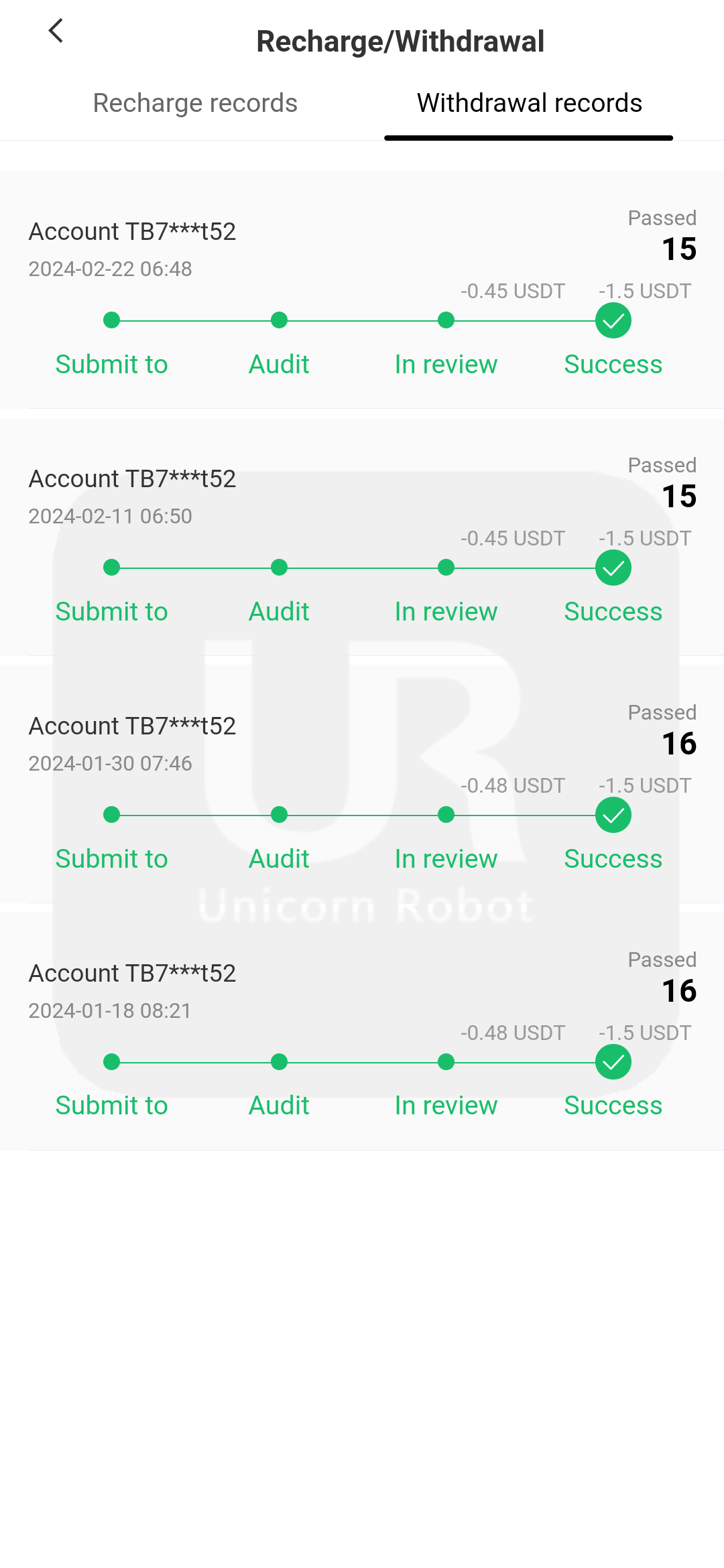Switch to the Recharge records tab

click(195, 103)
